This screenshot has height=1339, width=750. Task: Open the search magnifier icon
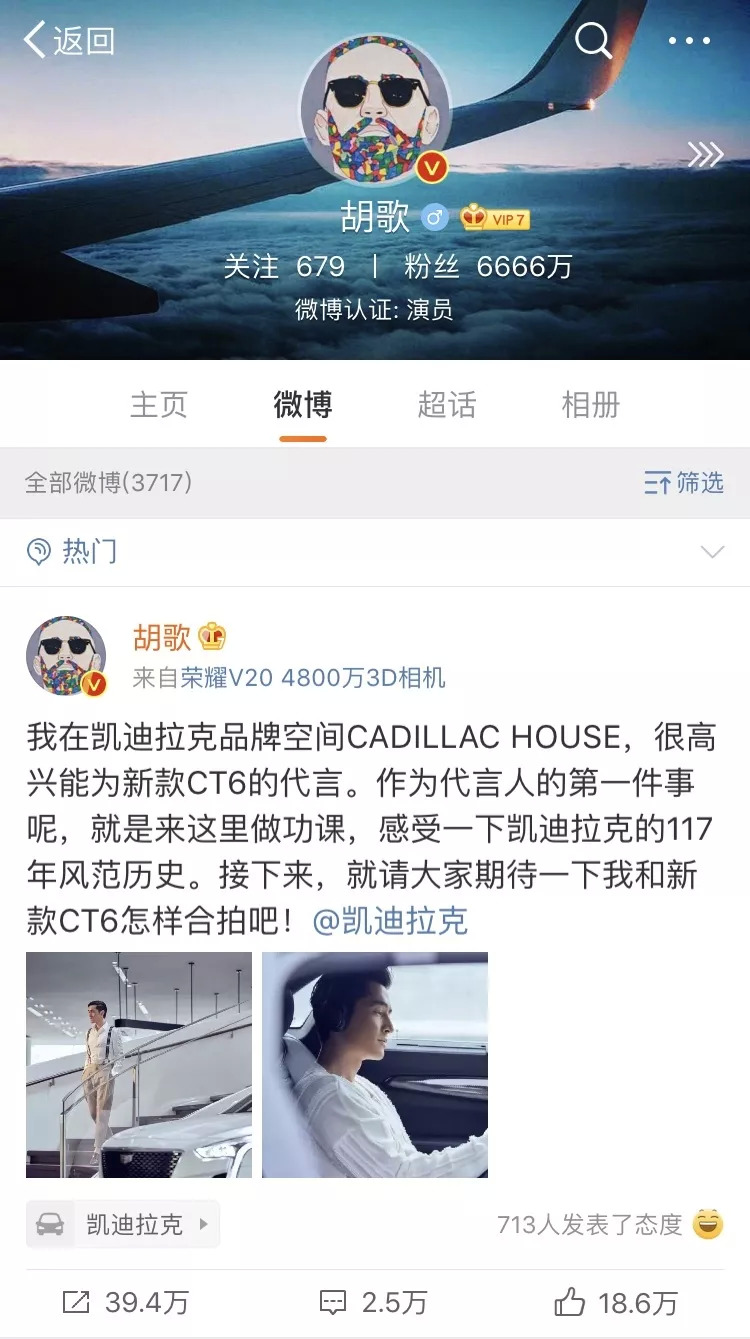(593, 41)
